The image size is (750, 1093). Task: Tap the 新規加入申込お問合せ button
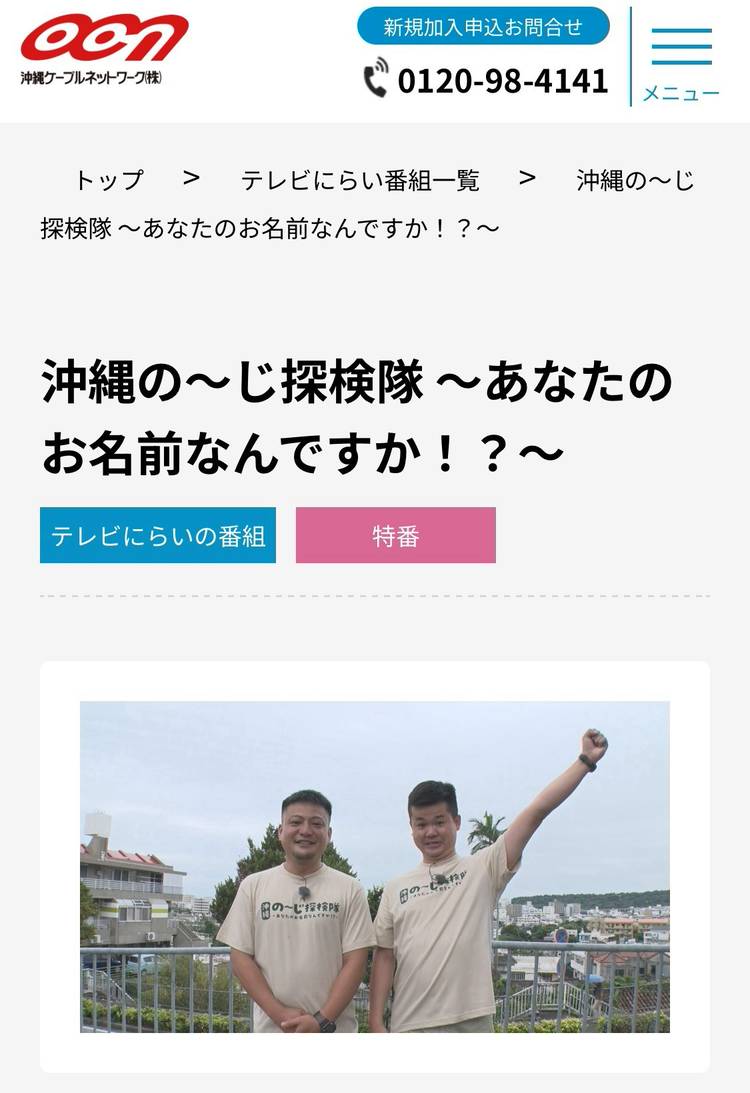click(x=483, y=27)
